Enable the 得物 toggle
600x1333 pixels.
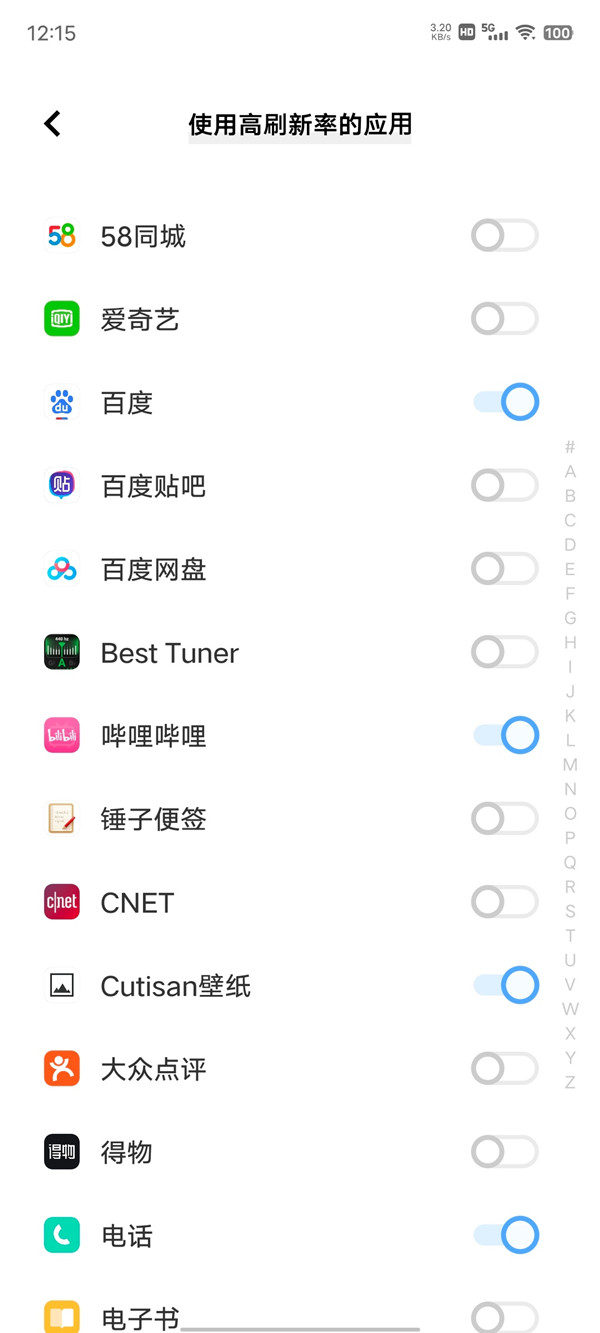[505, 1152]
